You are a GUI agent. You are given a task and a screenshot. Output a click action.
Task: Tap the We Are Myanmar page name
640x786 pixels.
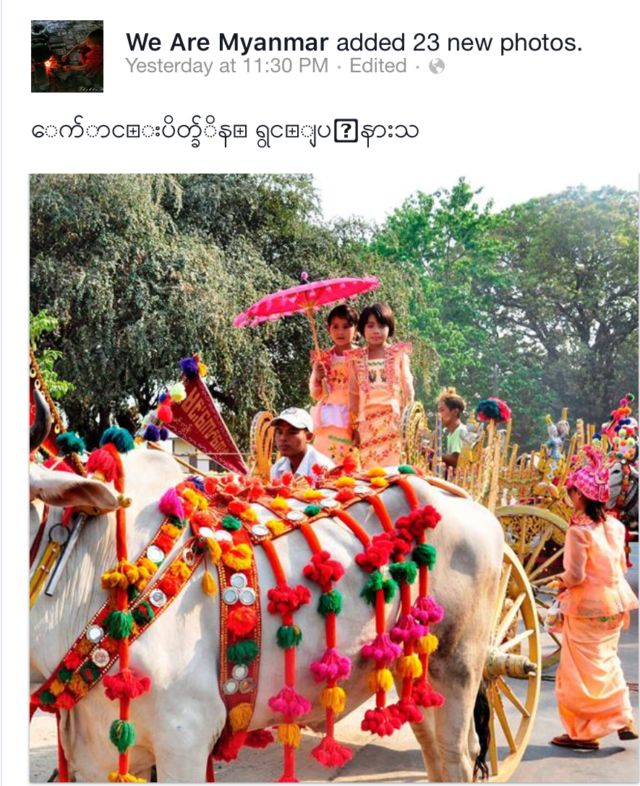pos(227,42)
